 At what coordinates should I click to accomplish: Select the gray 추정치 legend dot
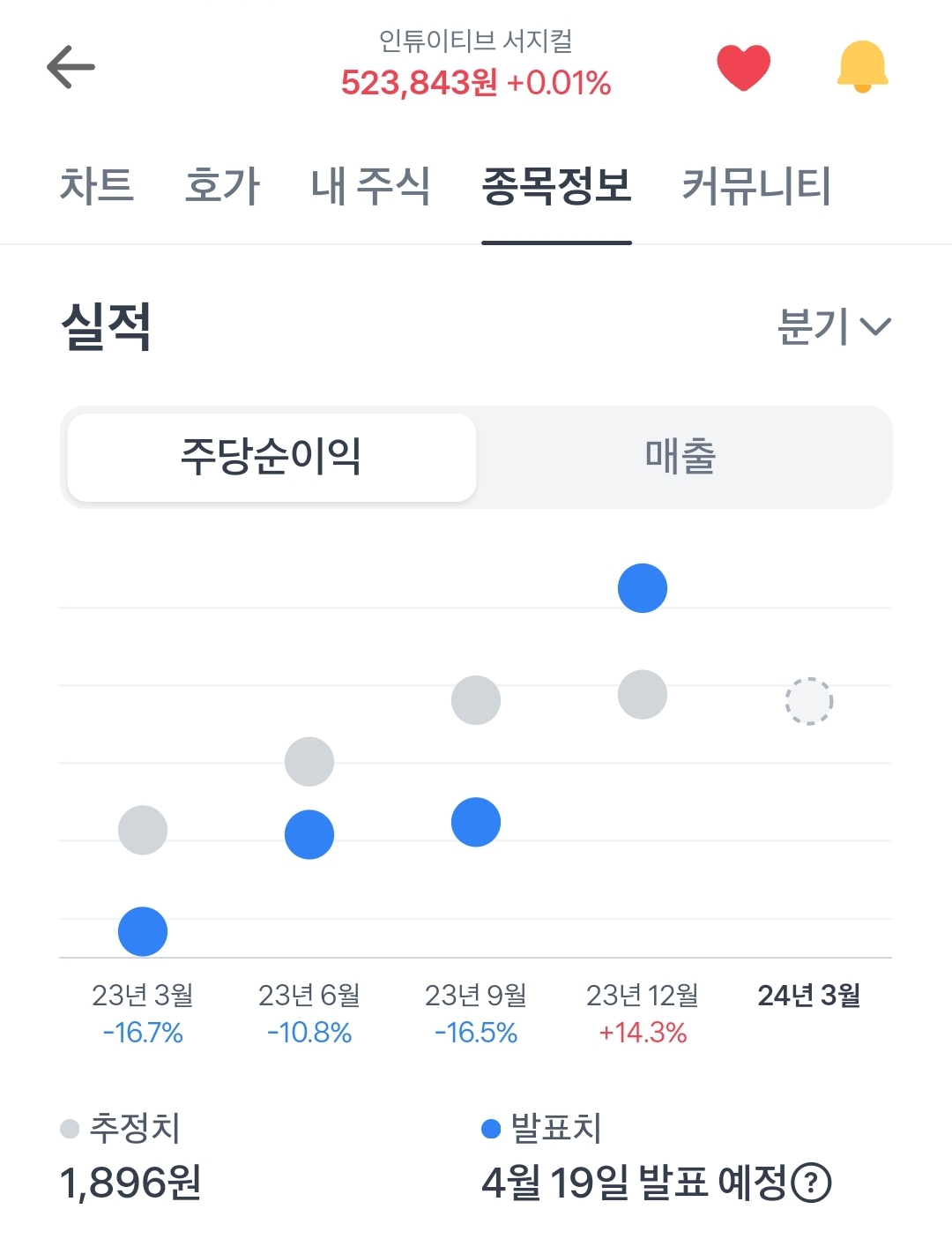70,1130
